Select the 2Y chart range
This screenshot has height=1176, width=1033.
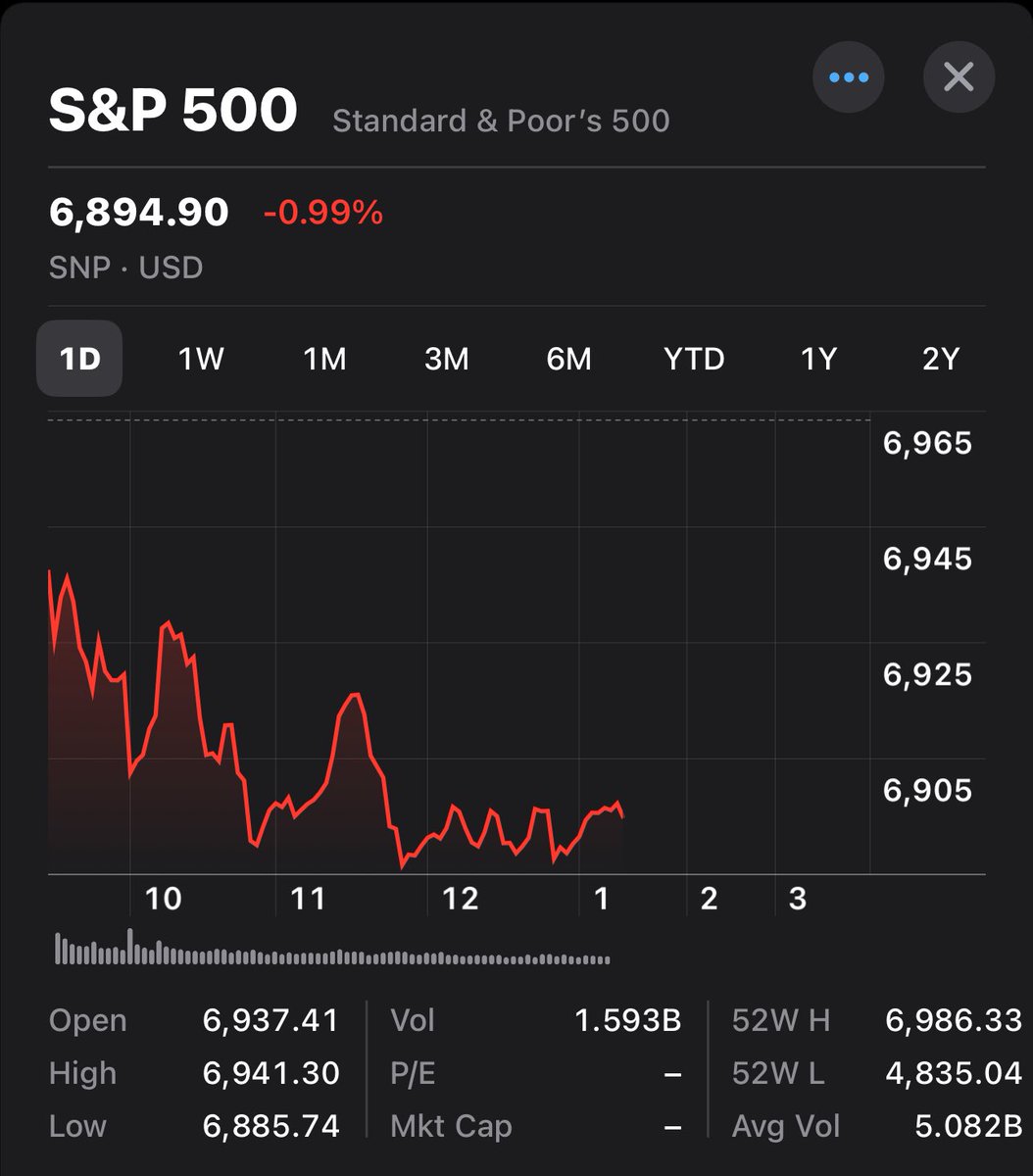pyautogui.click(x=940, y=359)
